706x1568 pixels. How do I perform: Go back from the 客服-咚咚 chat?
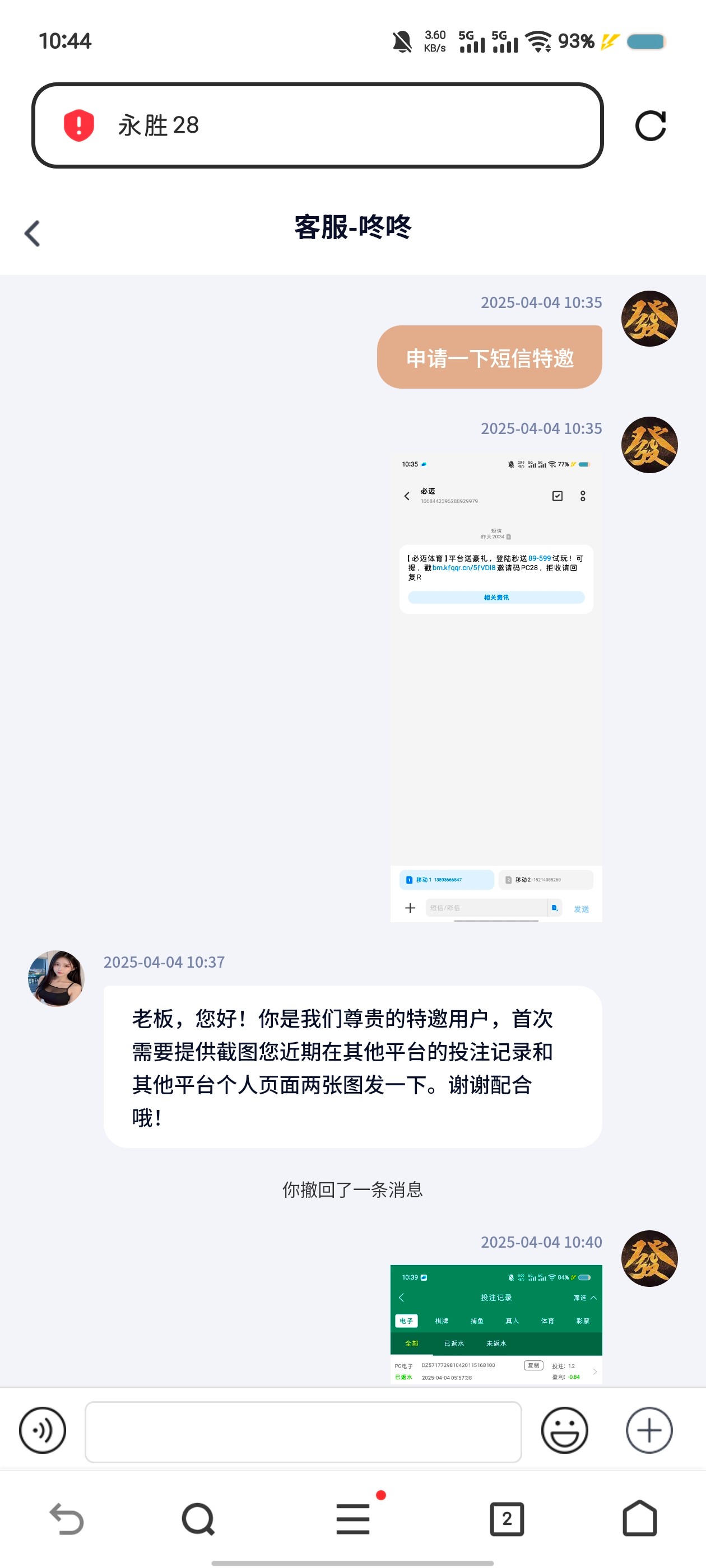pos(32,233)
